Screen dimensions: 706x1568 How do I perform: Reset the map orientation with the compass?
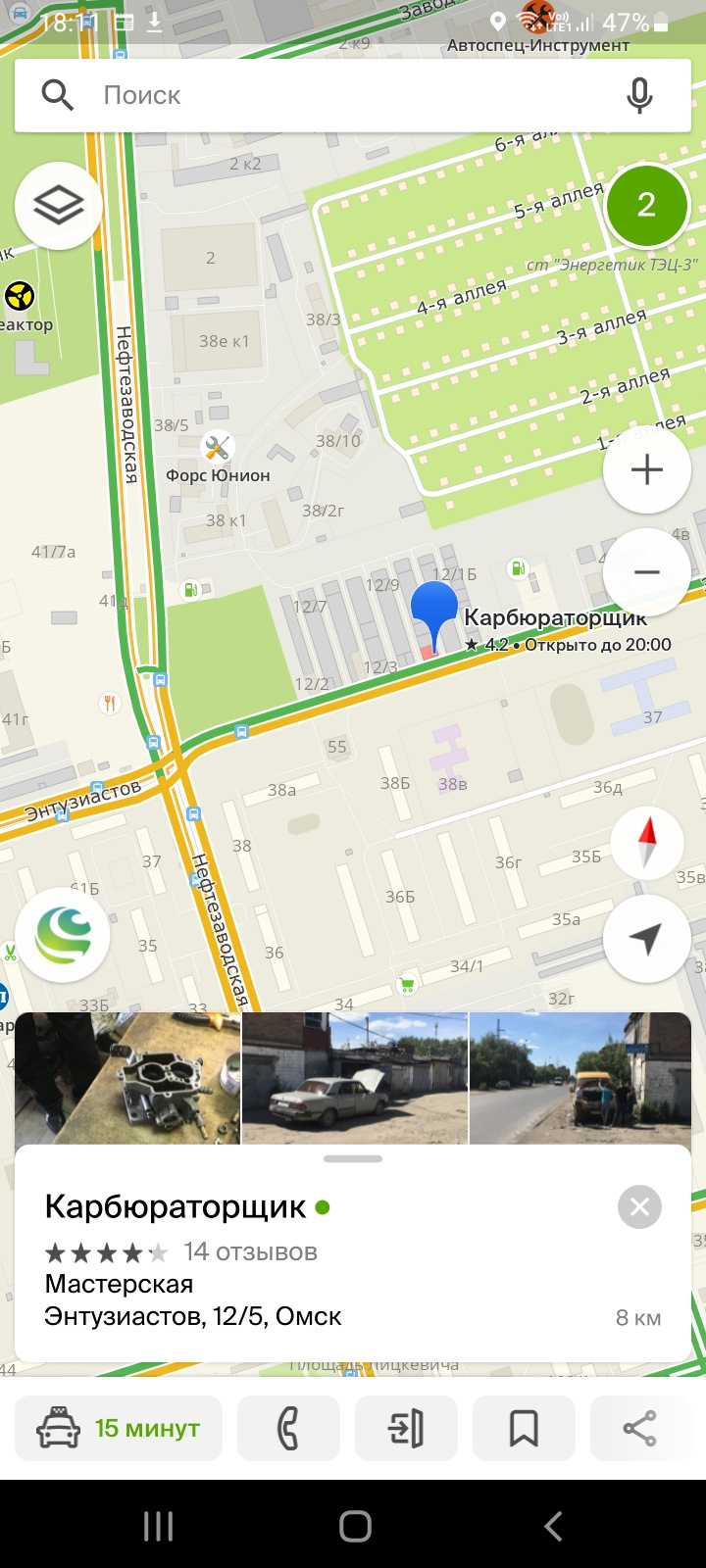pos(646,843)
